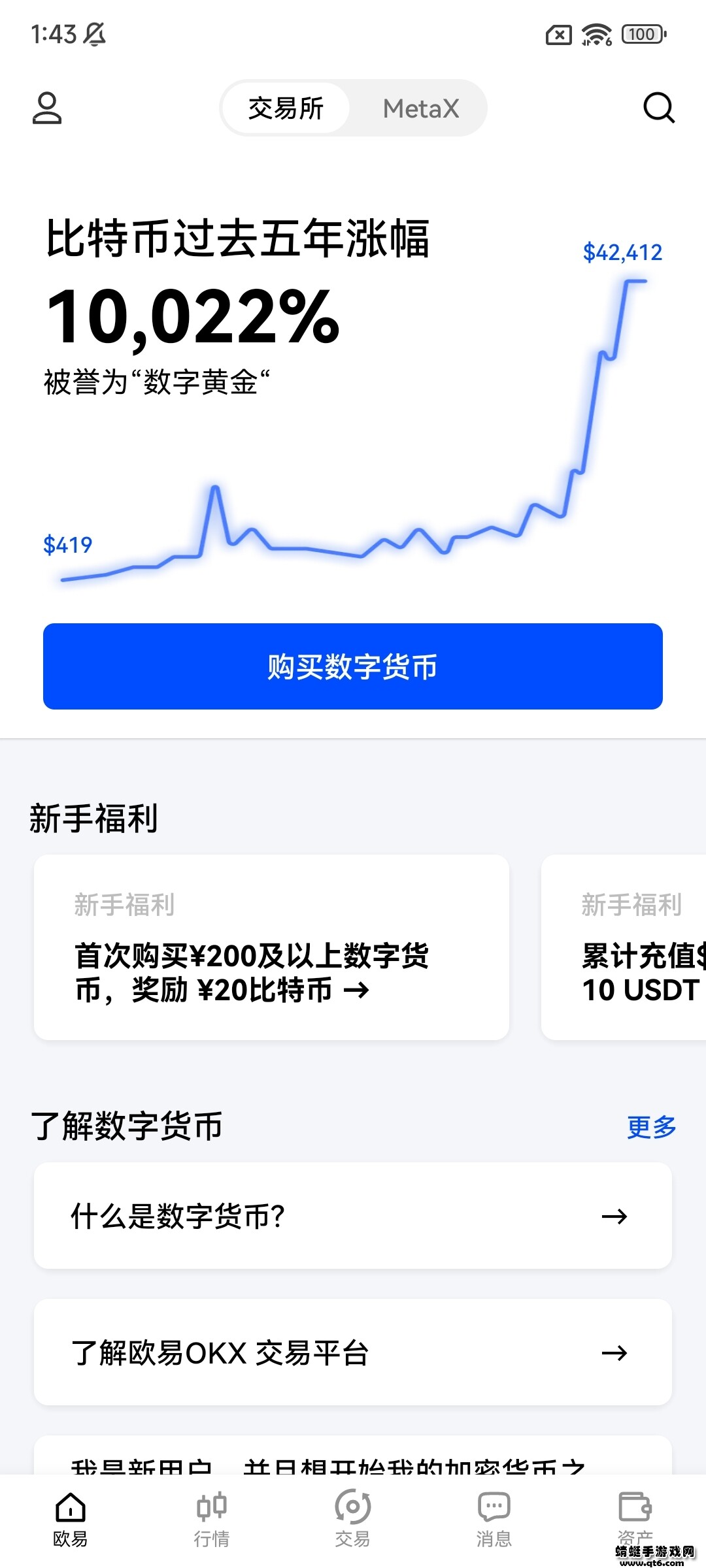Screen dimensions: 706x1568
Task: Tap the $42,412 price label on chart
Action: click(622, 252)
